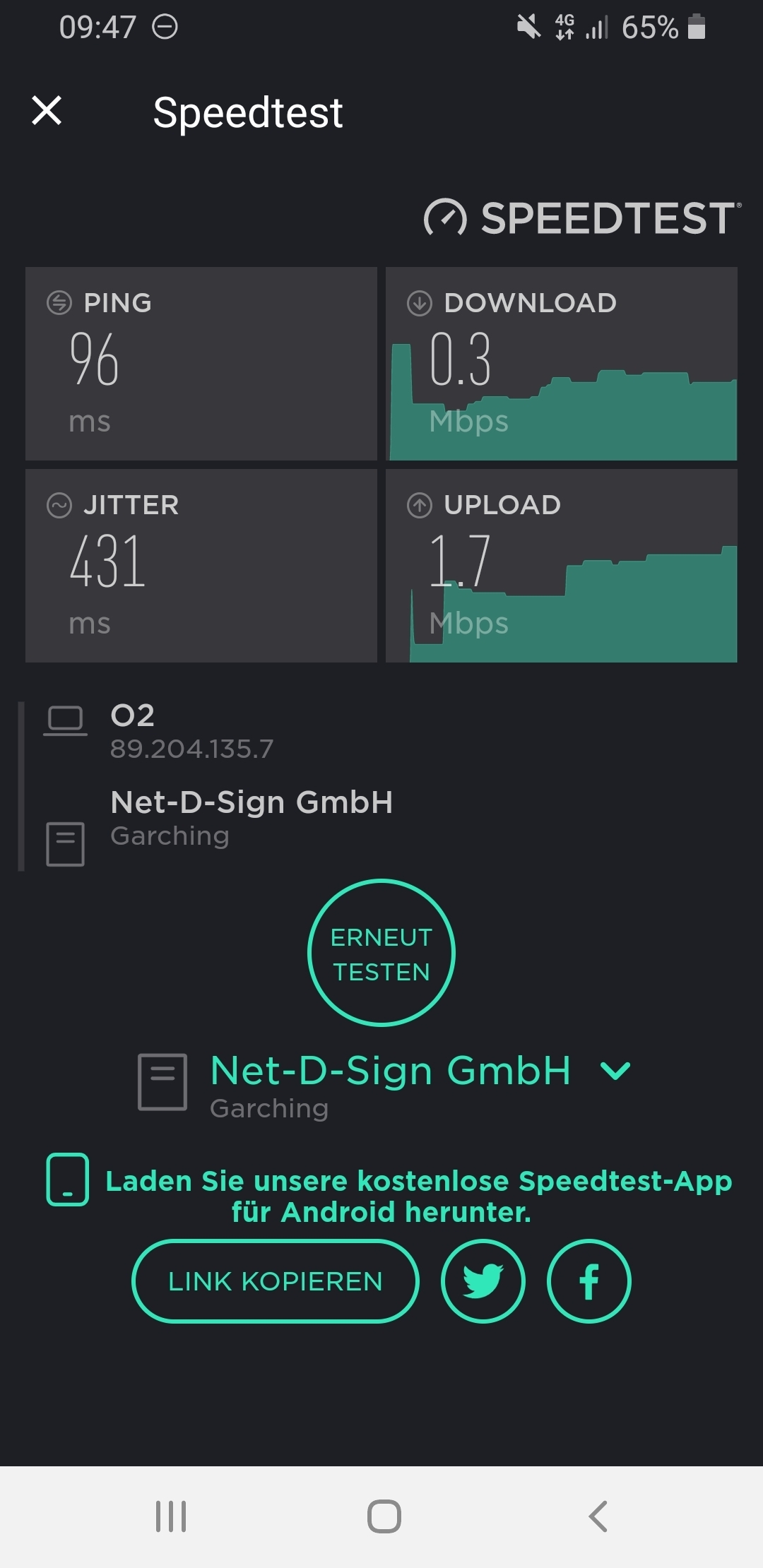Tap the Erneut Testen button
Image resolution: width=763 pixels, height=1568 pixels.
coord(381,953)
